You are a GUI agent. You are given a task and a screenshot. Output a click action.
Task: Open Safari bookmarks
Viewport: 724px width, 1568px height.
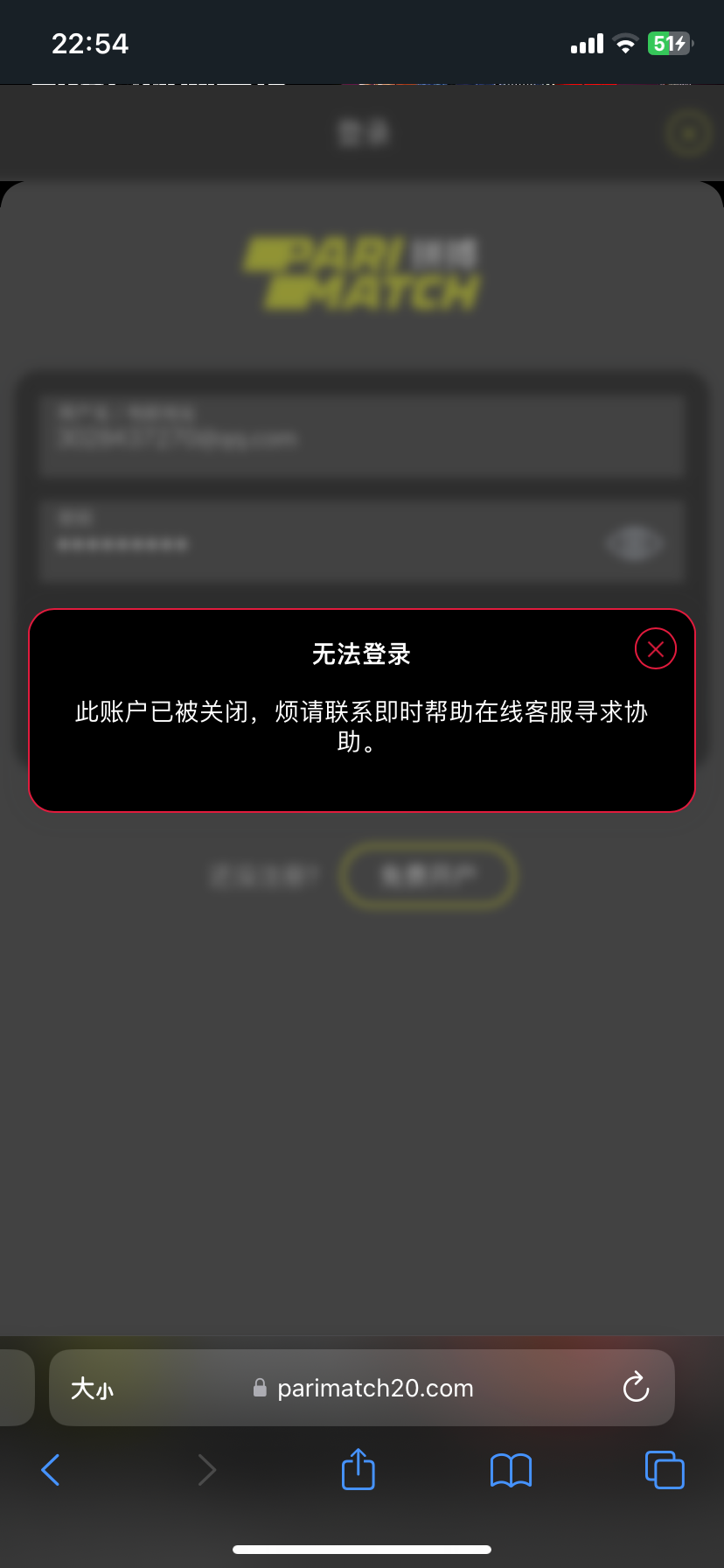tap(511, 1470)
